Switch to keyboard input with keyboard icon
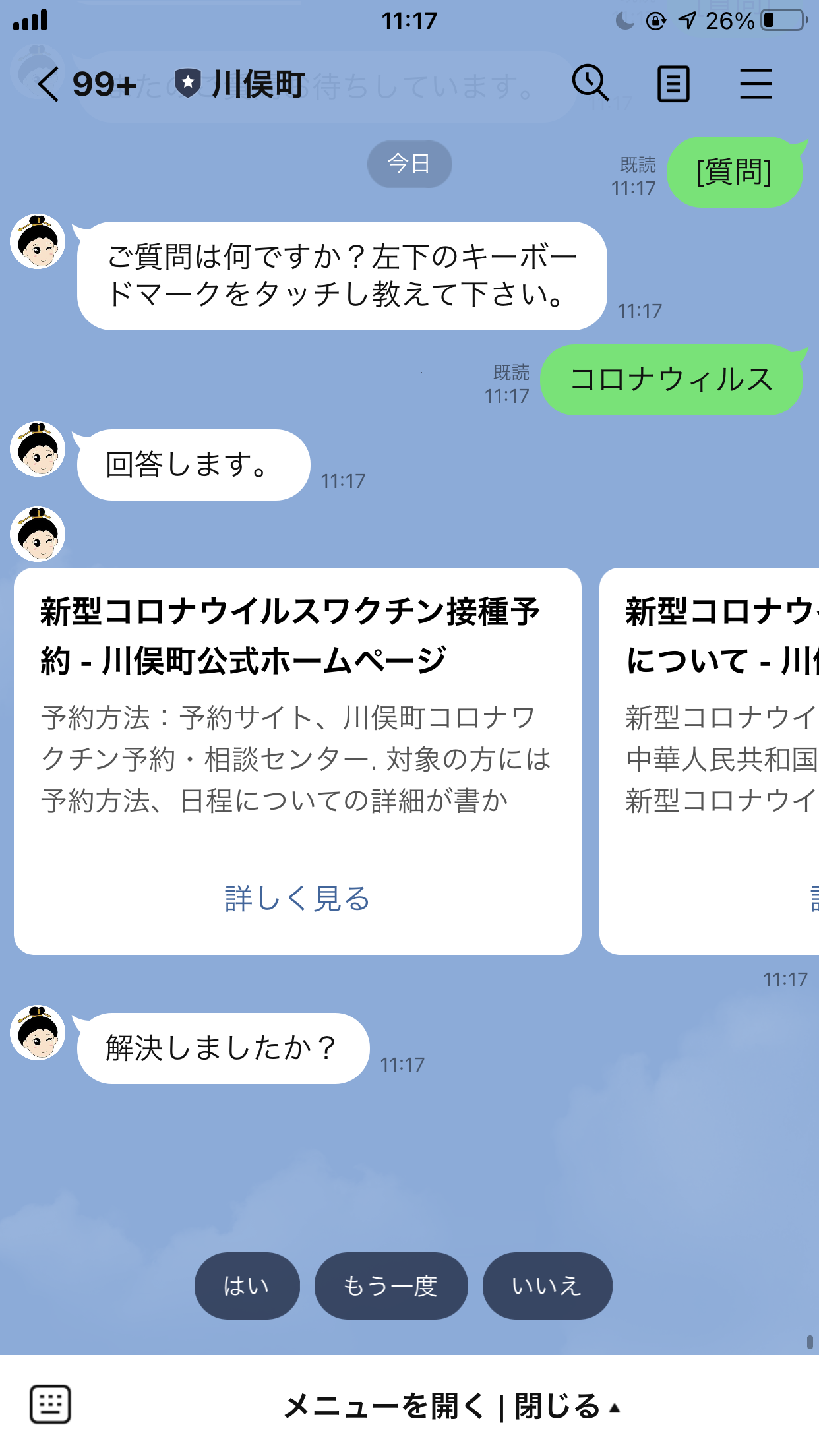This screenshot has height=1456, width=819. tap(50, 1405)
